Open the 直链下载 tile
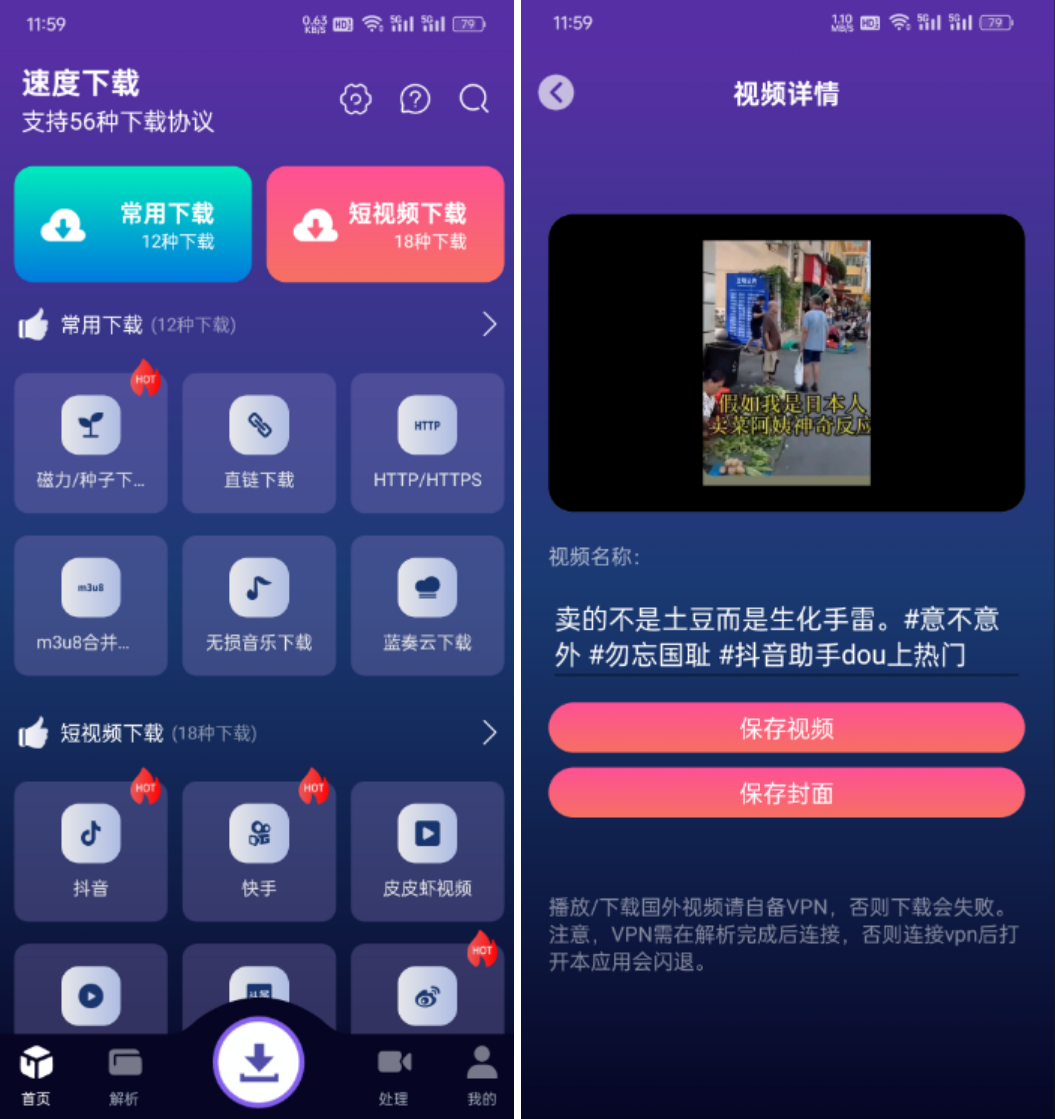1055x1119 pixels. click(259, 442)
